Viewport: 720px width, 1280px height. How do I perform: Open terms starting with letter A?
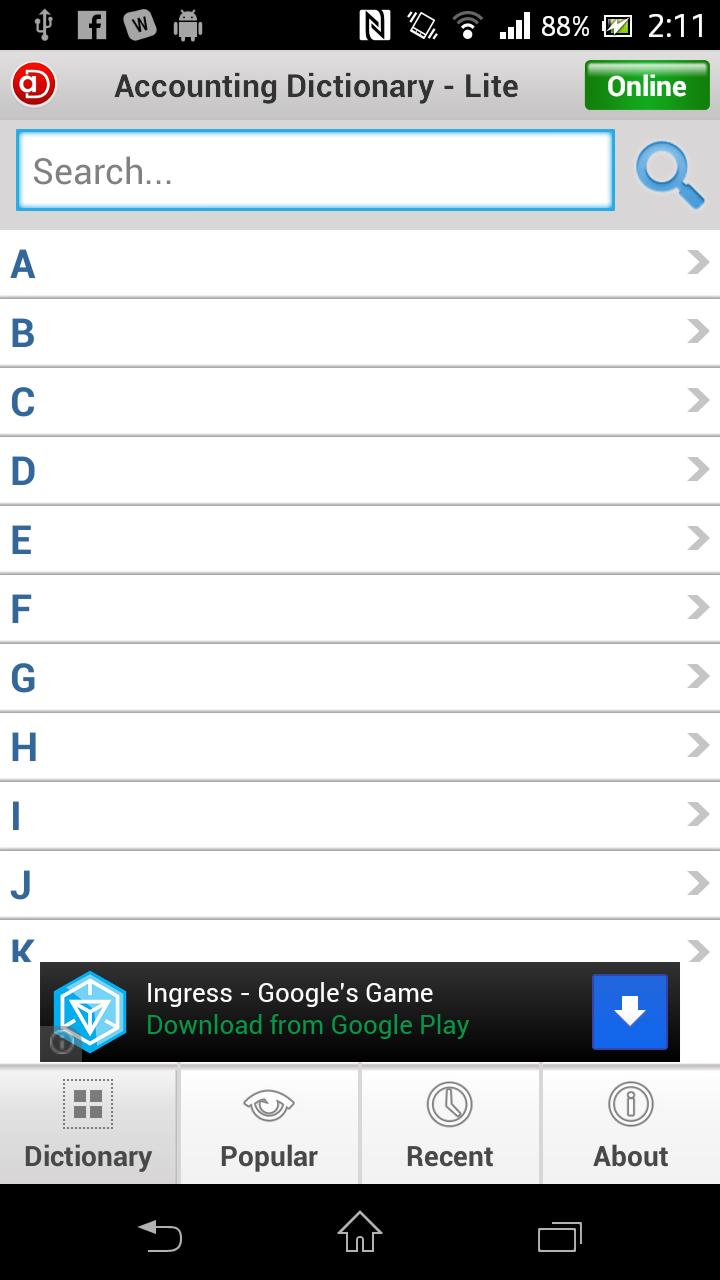360,264
